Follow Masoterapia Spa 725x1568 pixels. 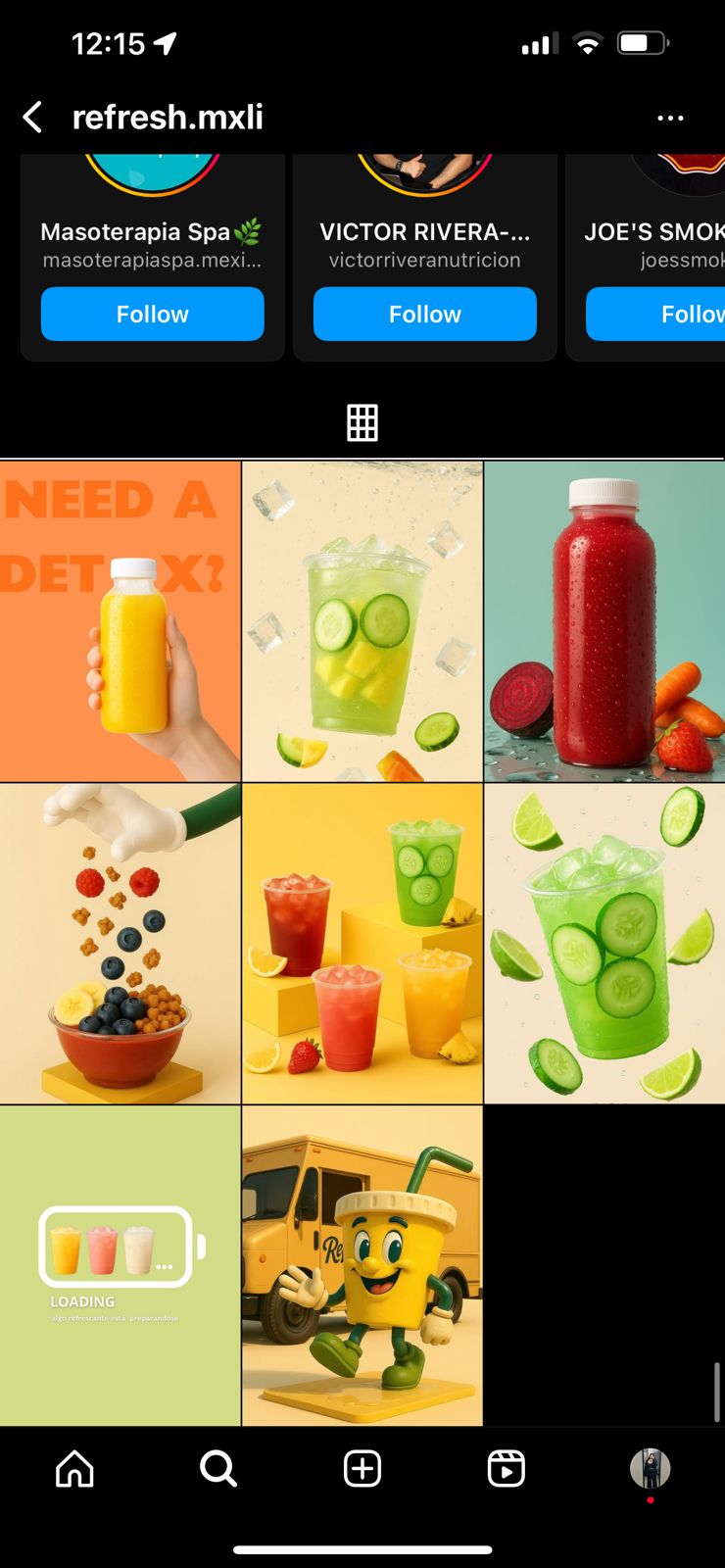(152, 314)
